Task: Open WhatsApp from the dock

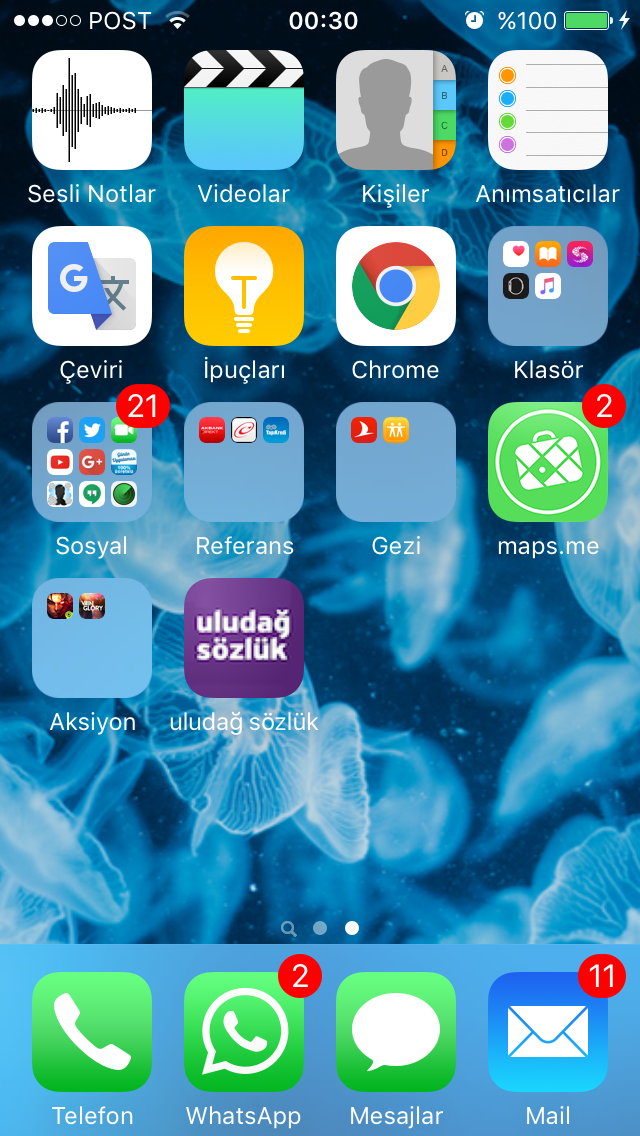Action: (x=244, y=1032)
